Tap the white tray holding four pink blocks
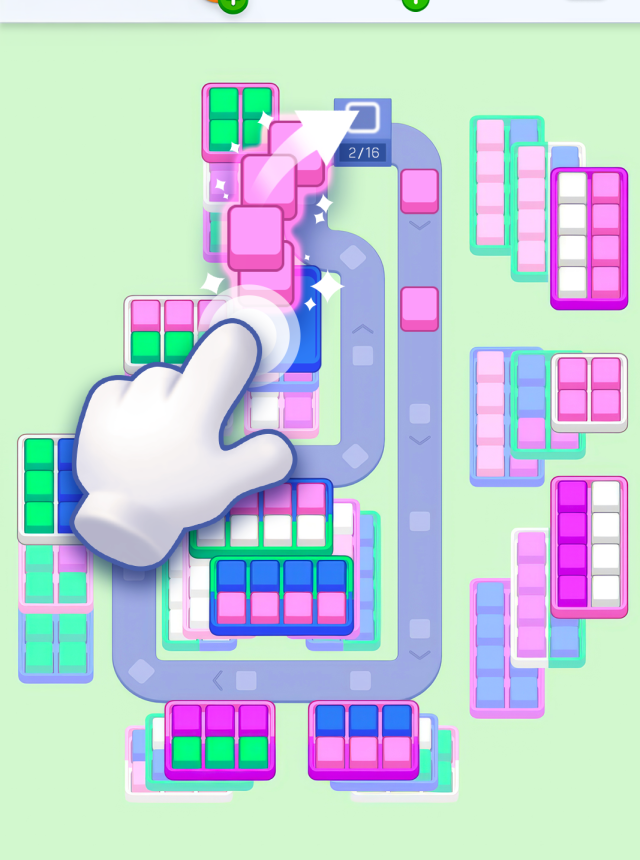Image resolution: width=640 pixels, height=860 pixels. pyautogui.click(x=589, y=391)
